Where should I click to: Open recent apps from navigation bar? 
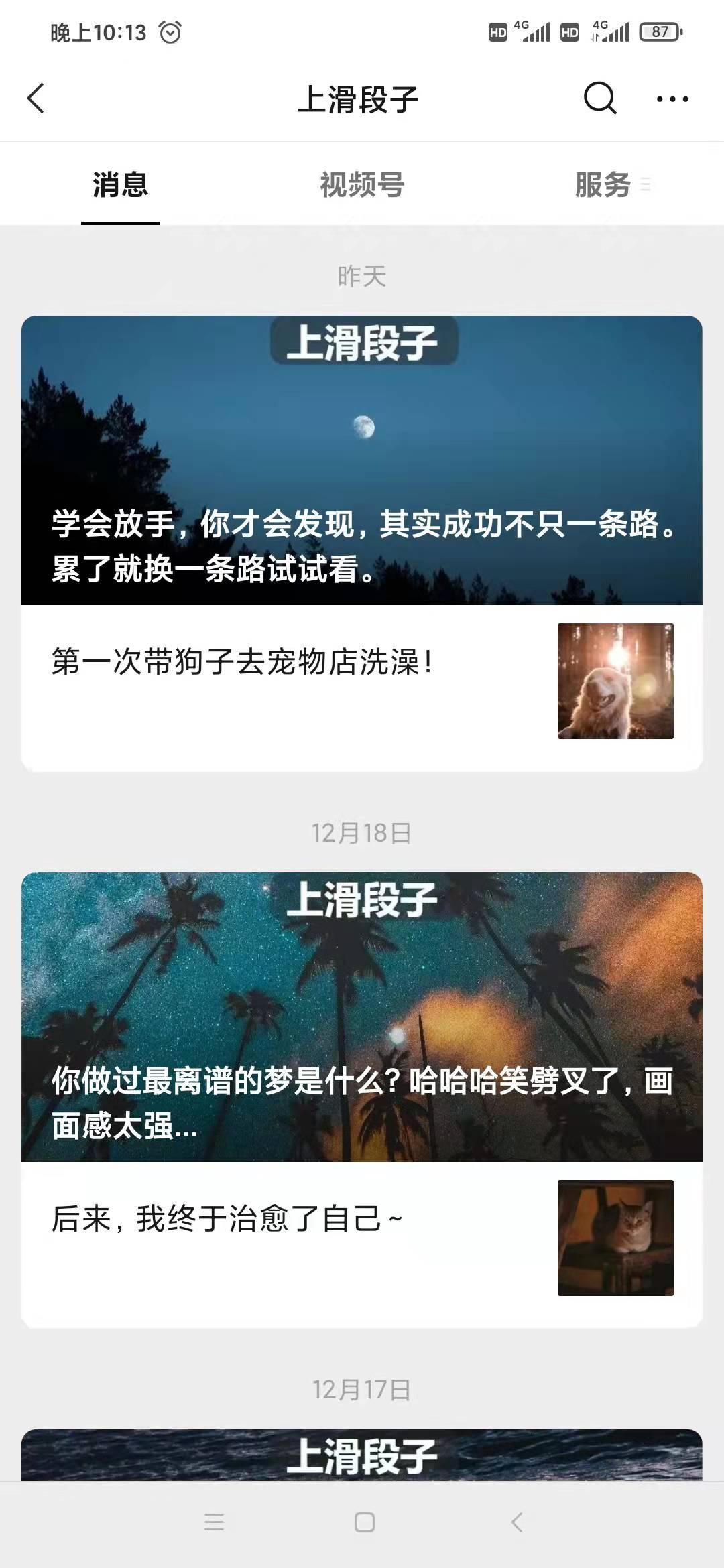pyautogui.click(x=214, y=1522)
